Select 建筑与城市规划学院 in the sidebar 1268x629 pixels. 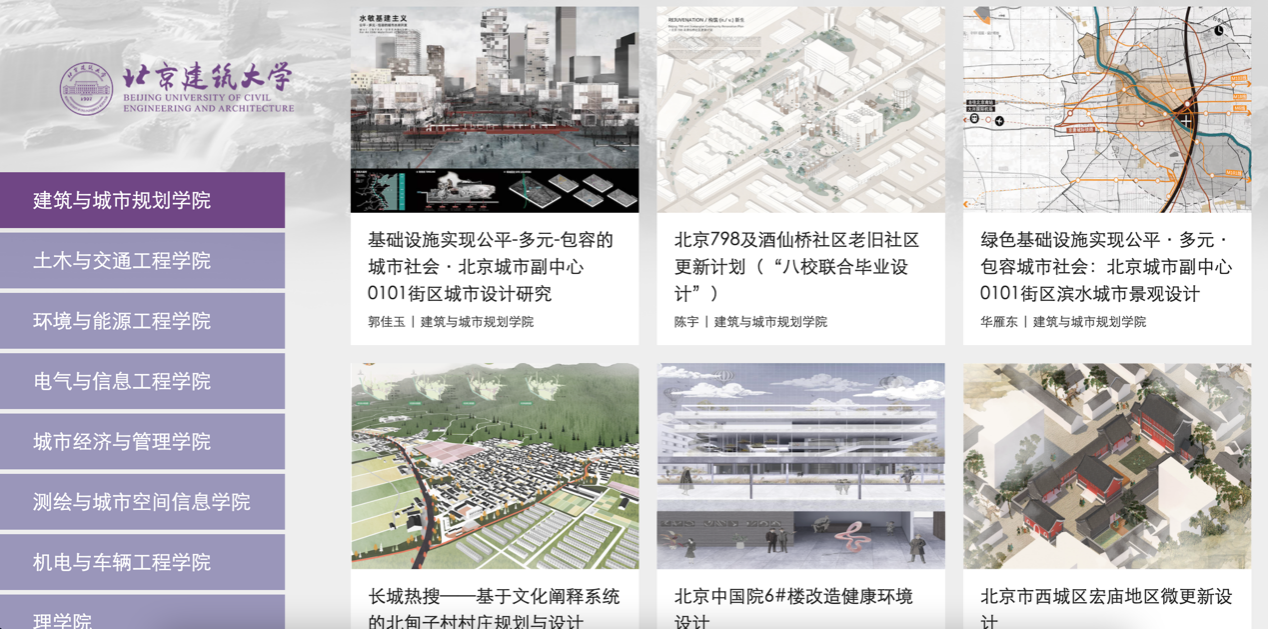pyautogui.click(x=142, y=200)
